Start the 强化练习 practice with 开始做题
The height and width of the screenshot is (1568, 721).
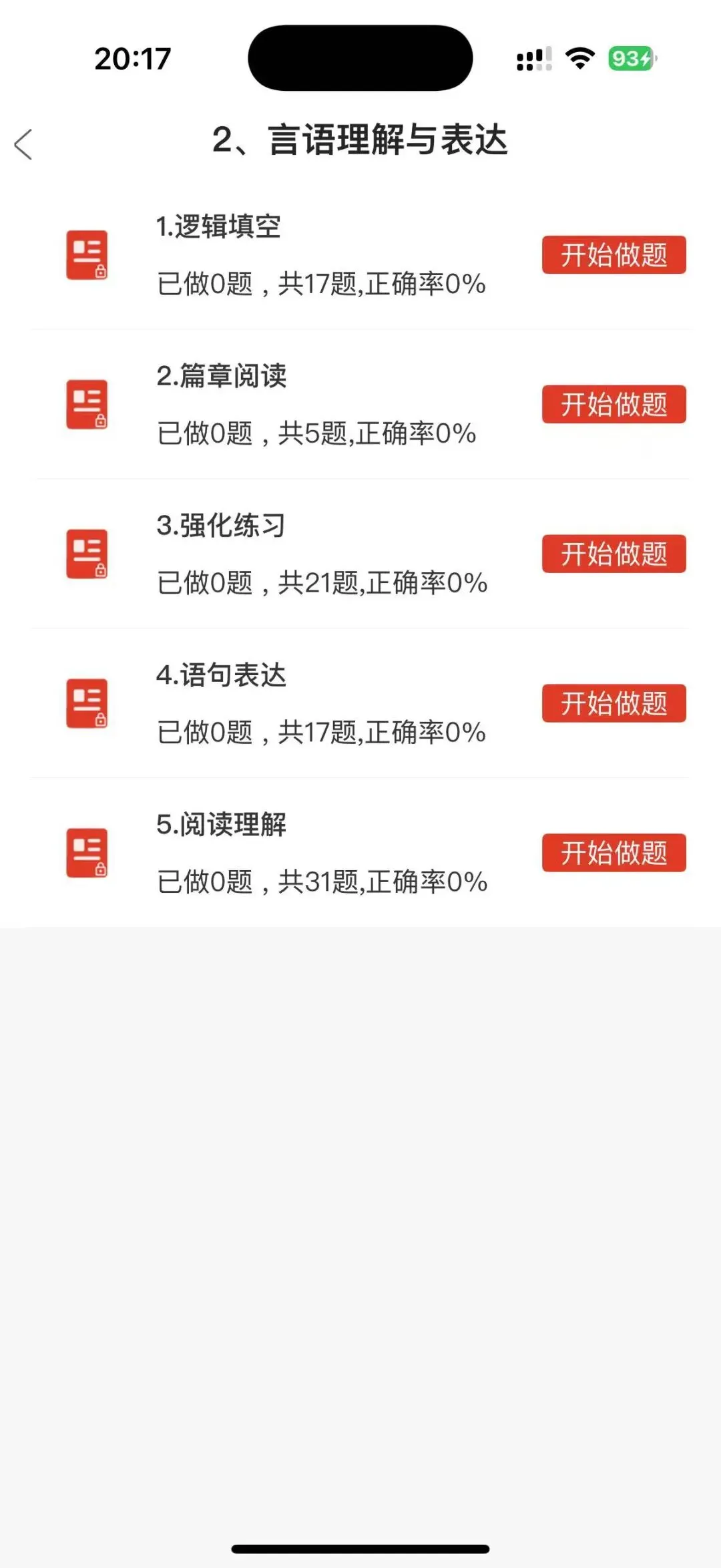coord(614,554)
